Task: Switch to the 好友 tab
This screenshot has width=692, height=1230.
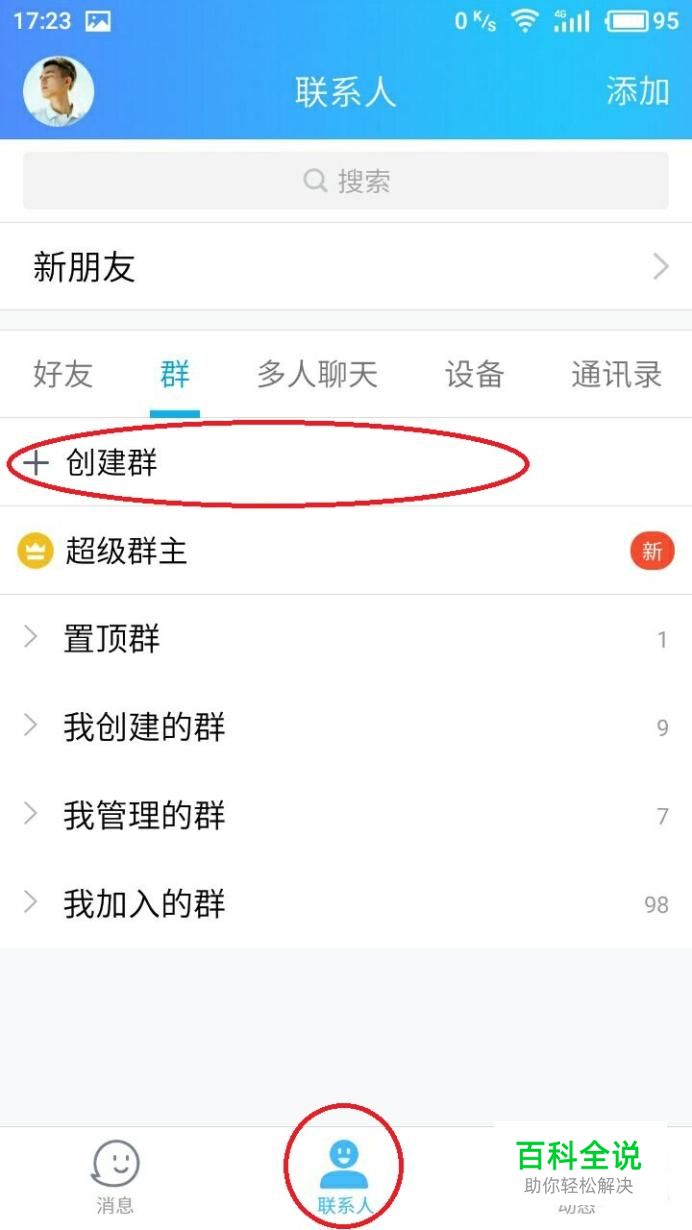Action: pos(63,375)
